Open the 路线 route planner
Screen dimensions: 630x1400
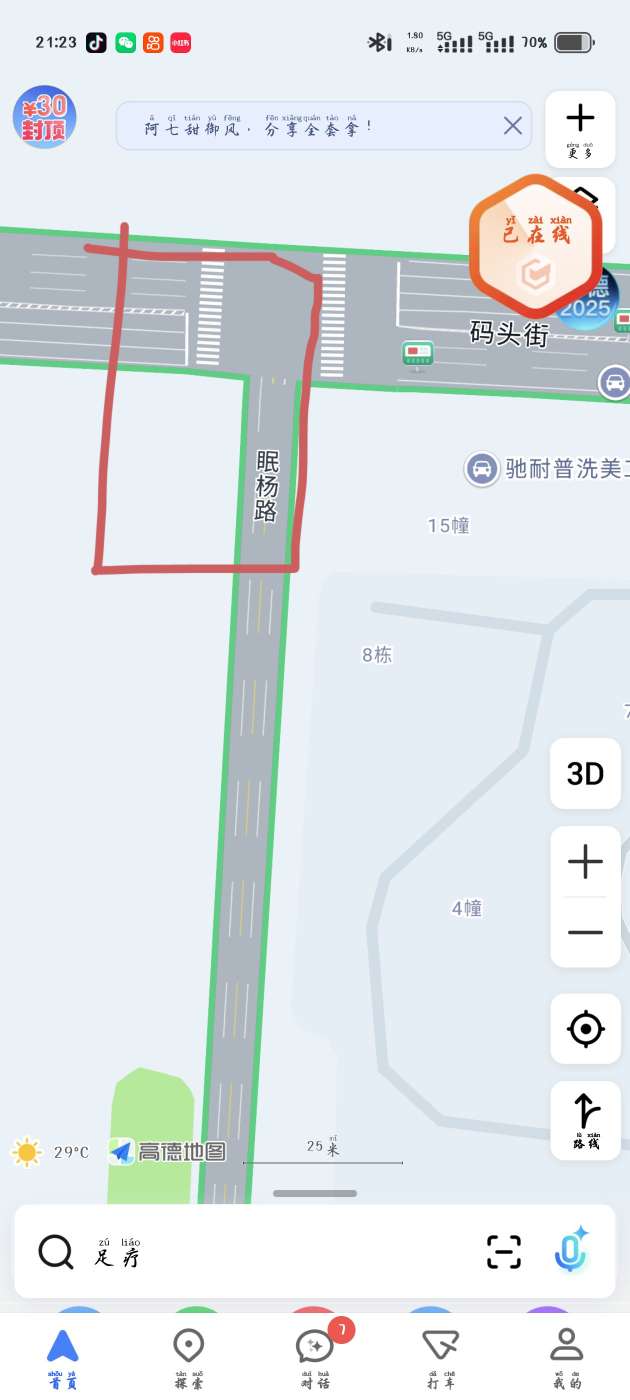click(x=585, y=1120)
